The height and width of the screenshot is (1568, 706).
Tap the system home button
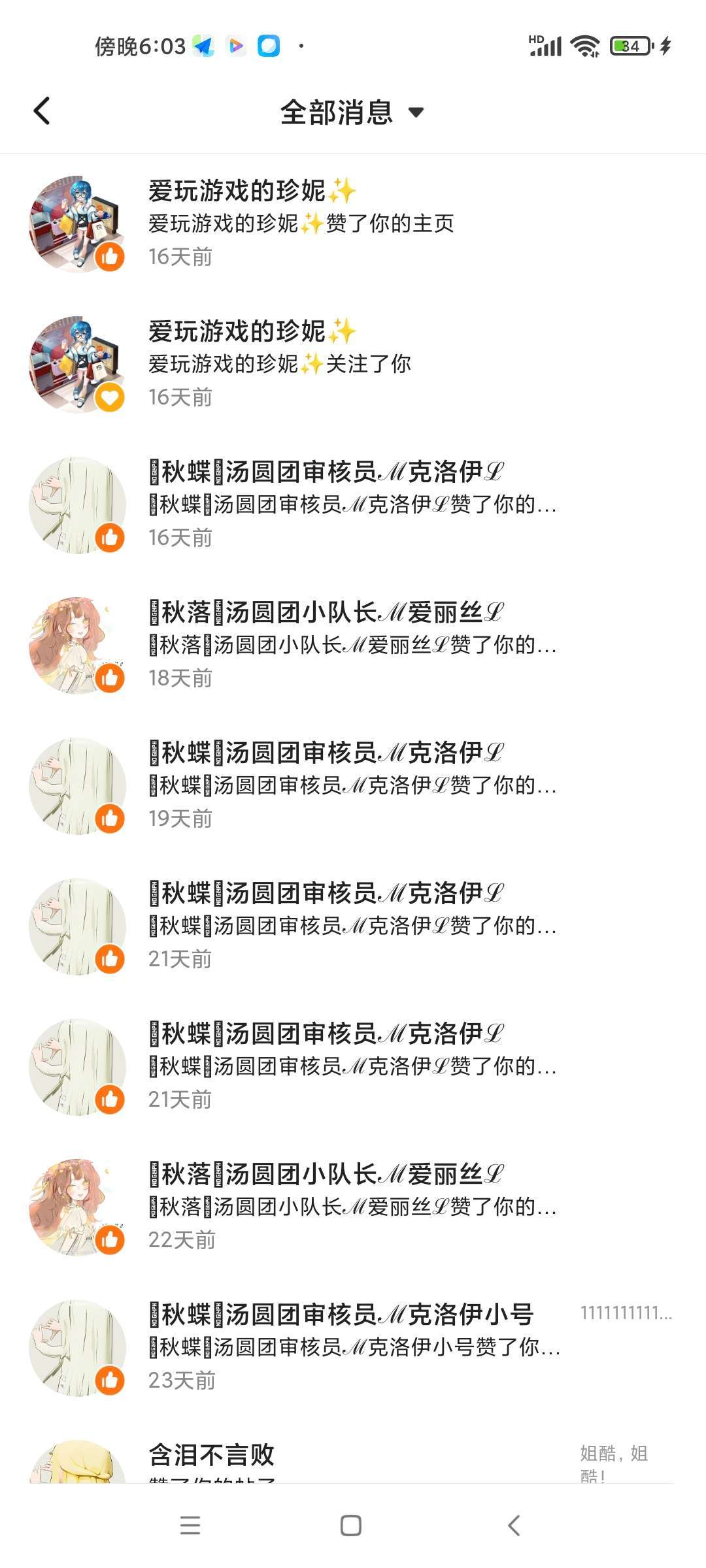click(351, 1526)
